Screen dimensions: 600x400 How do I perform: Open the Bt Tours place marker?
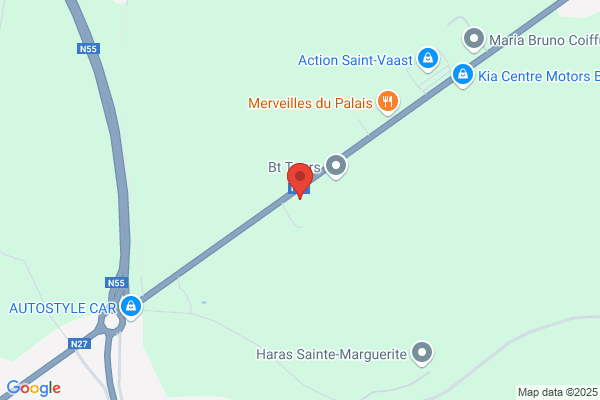(x=337, y=166)
